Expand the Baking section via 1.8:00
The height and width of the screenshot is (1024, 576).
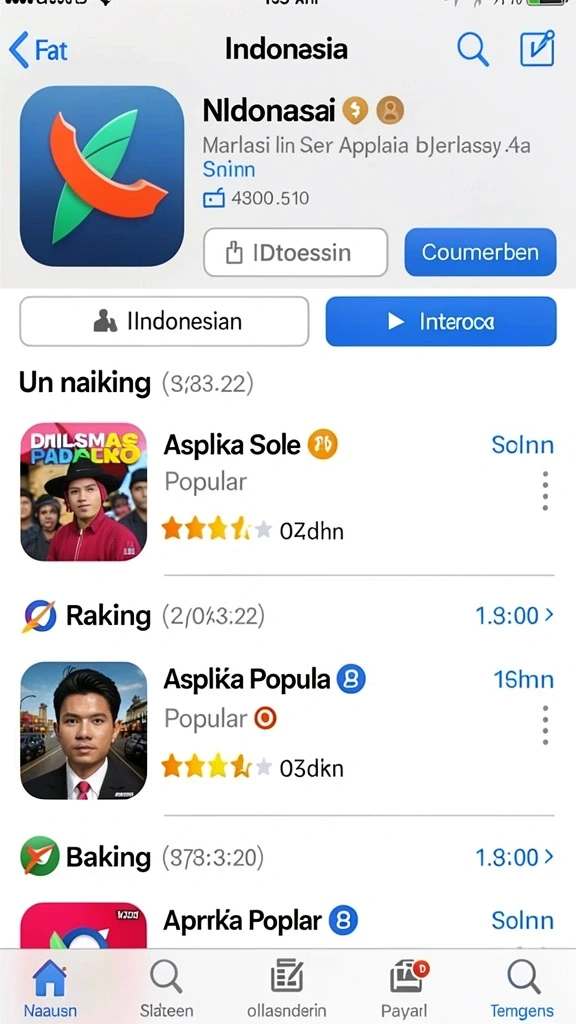[514, 857]
